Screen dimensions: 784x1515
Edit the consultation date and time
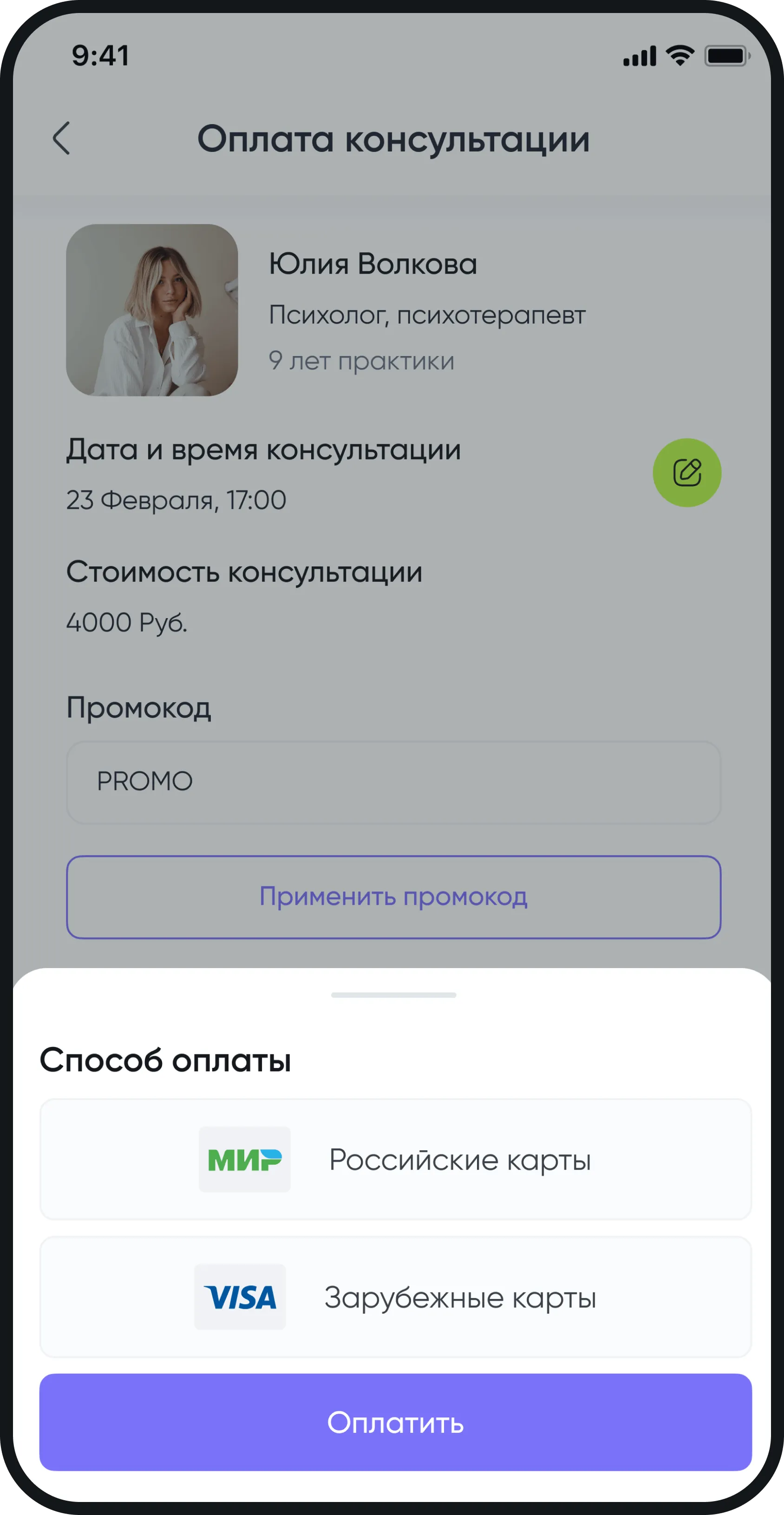tap(686, 472)
